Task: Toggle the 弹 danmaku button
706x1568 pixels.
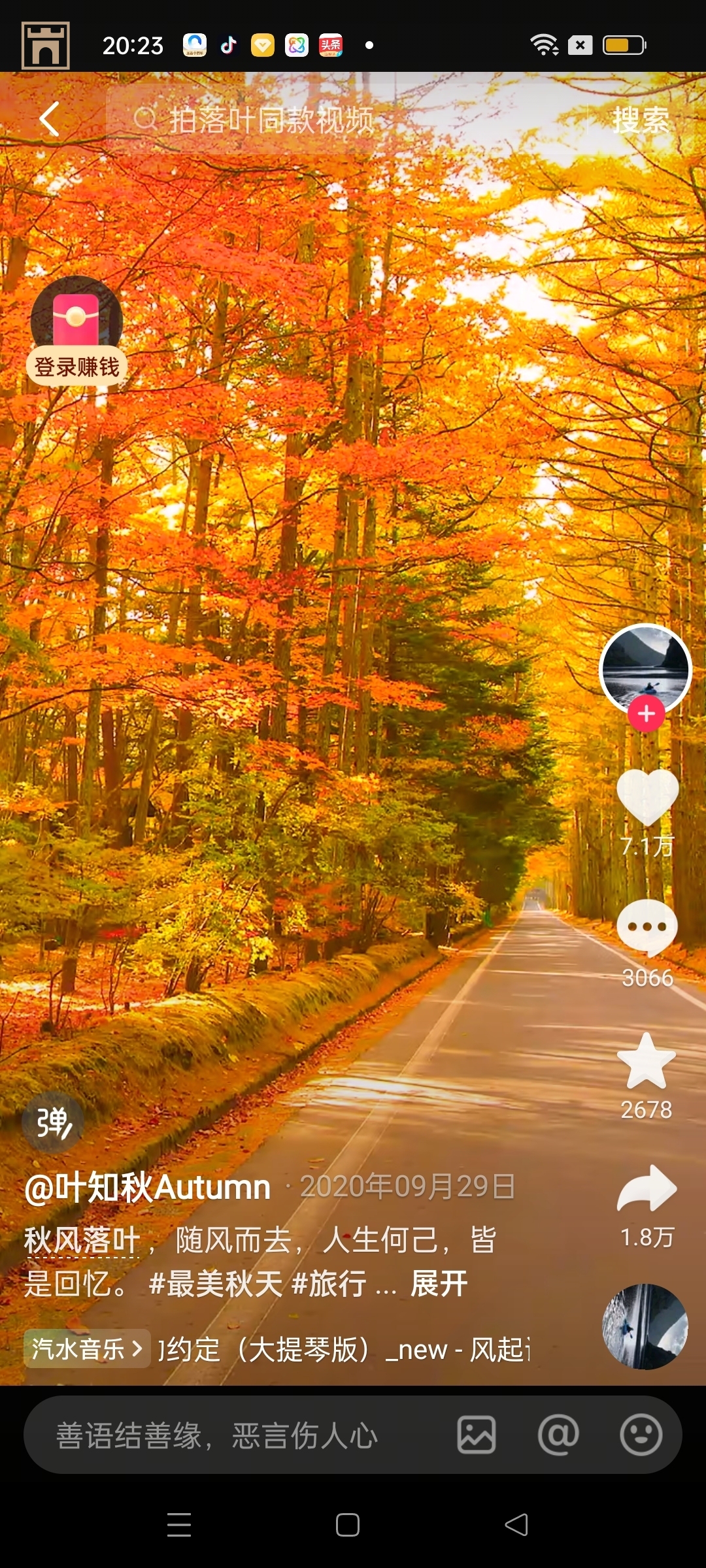Action: coord(53,1122)
